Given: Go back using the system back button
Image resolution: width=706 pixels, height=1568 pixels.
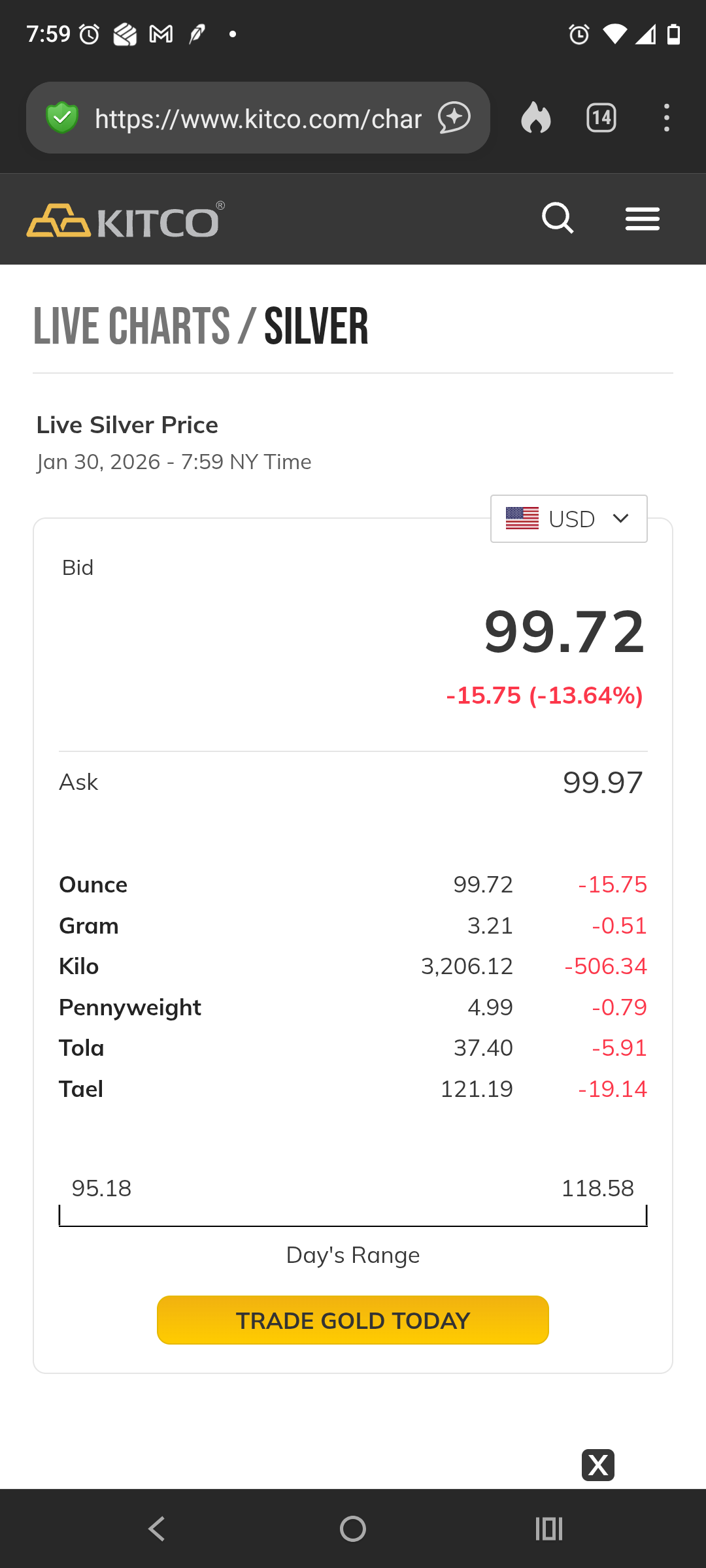Looking at the screenshot, I should pyautogui.click(x=157, y=1529).
